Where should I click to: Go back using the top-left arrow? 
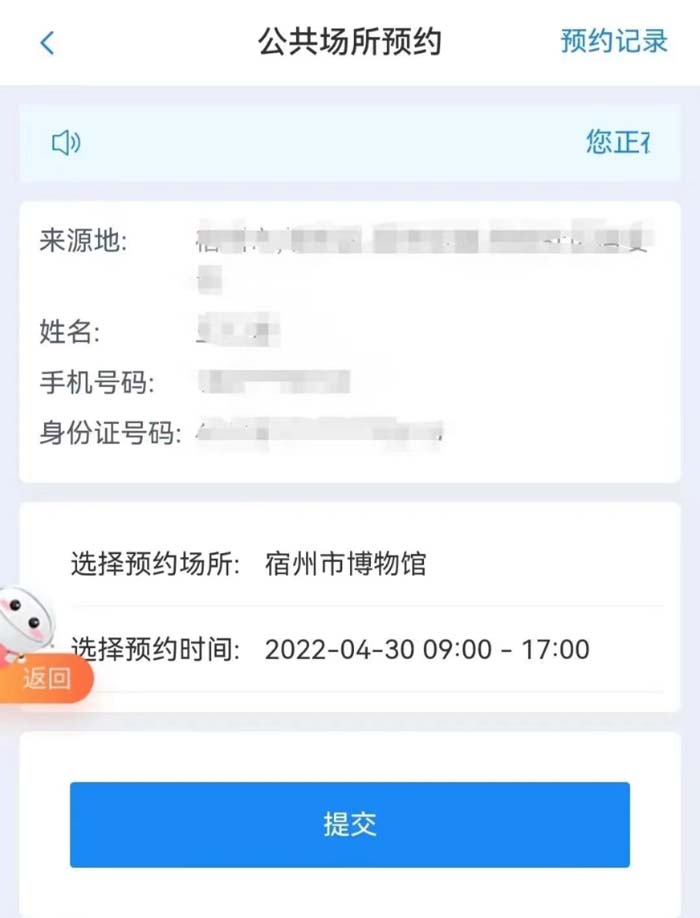coord(47,43)
